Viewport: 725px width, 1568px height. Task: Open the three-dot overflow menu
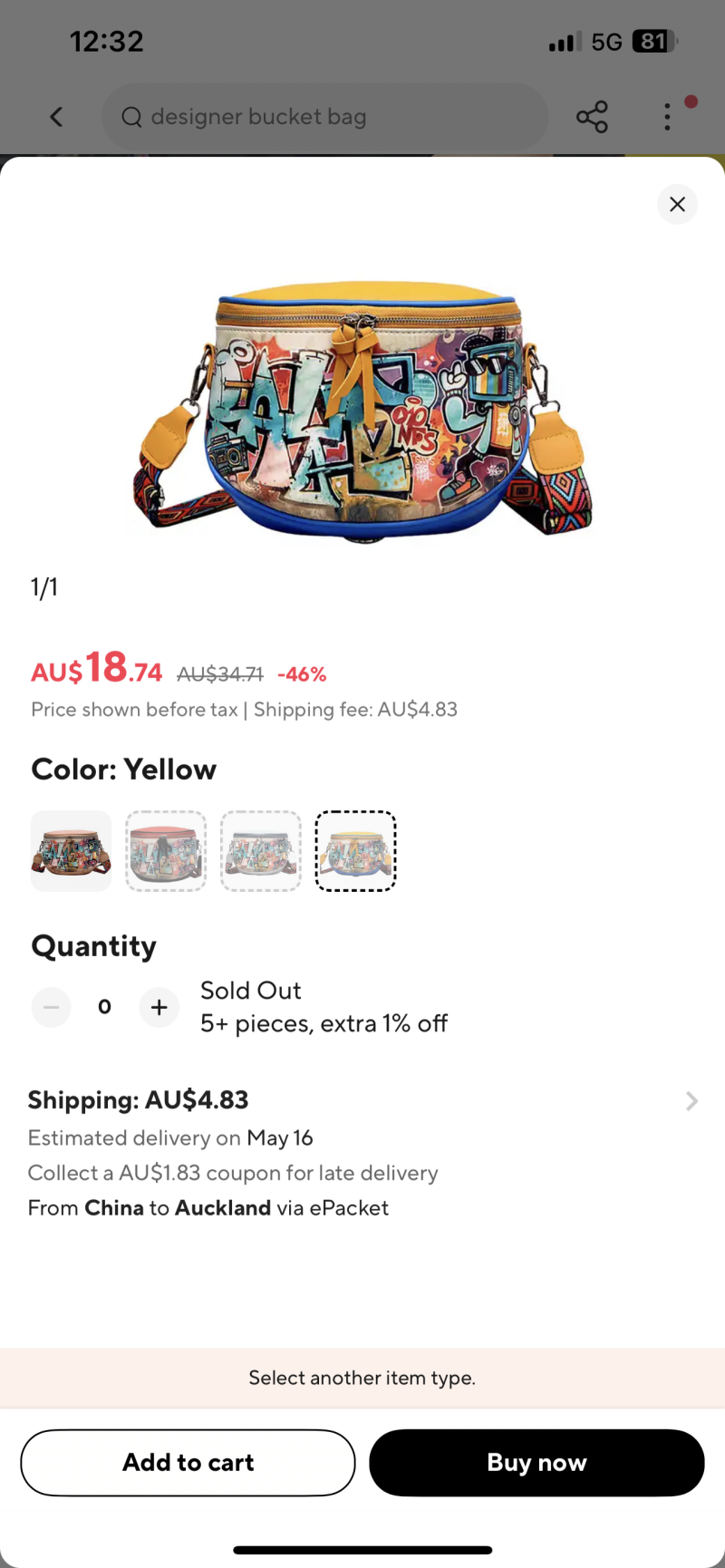point(668,117)
